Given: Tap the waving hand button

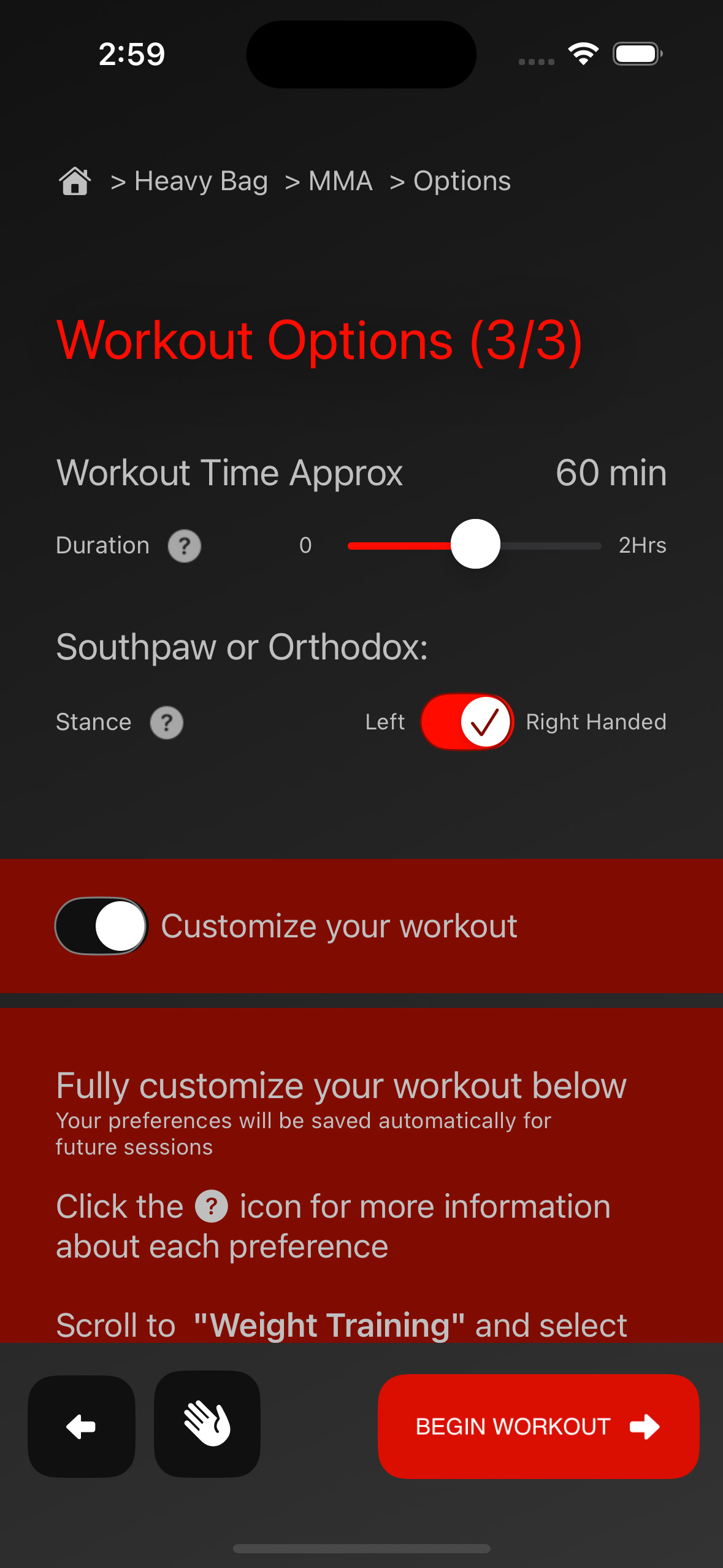Looking at the screenshot, I should (x=207, y=1424).
